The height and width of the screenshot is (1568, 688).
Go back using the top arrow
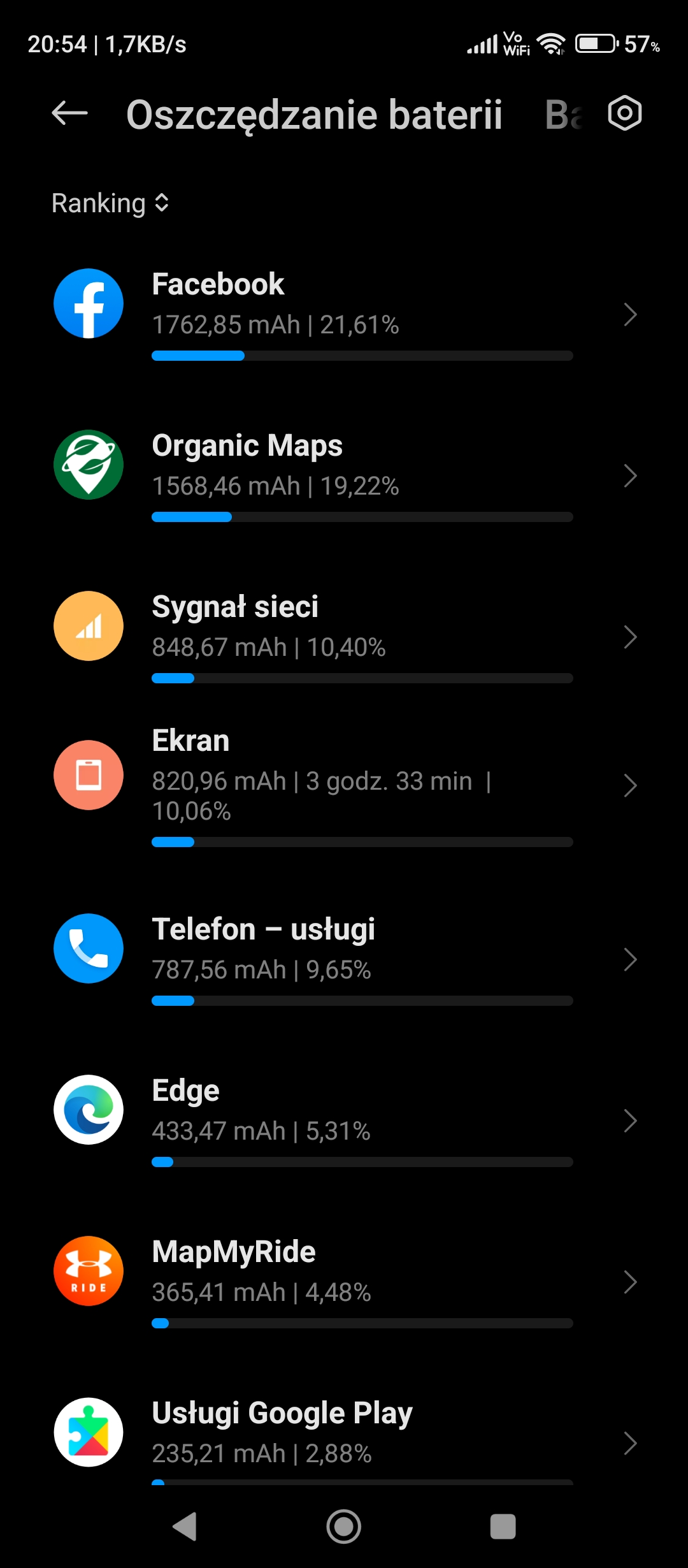click(x=69, y=114)
